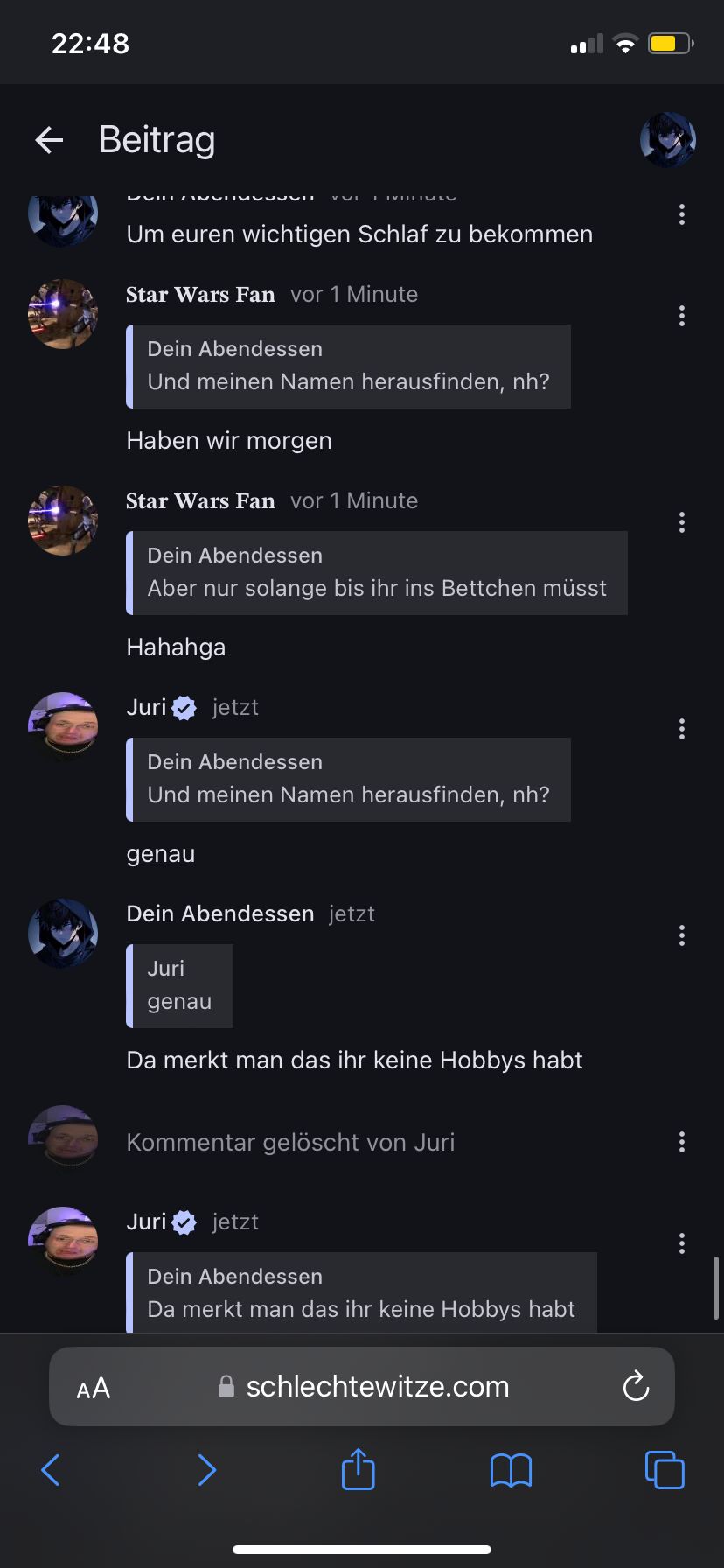Show open Safari tabs
Viewport: 724px width, 1568px height.
(664, 1470)
